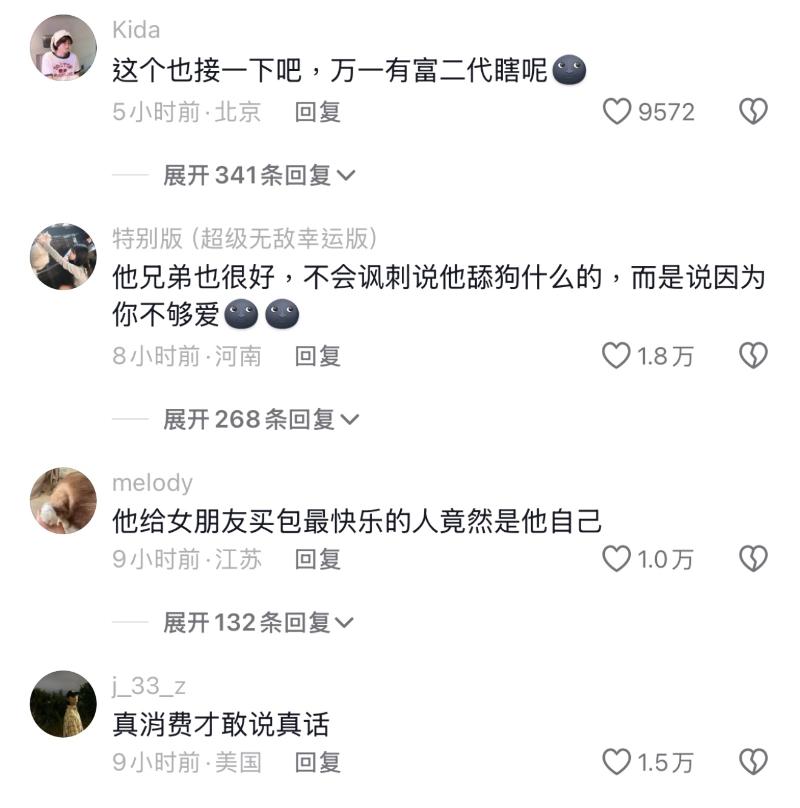Image resolution: width=800 pixels, height=808 pixels.
Task: Dislike Kida's comment
Action: click(752, 111)
